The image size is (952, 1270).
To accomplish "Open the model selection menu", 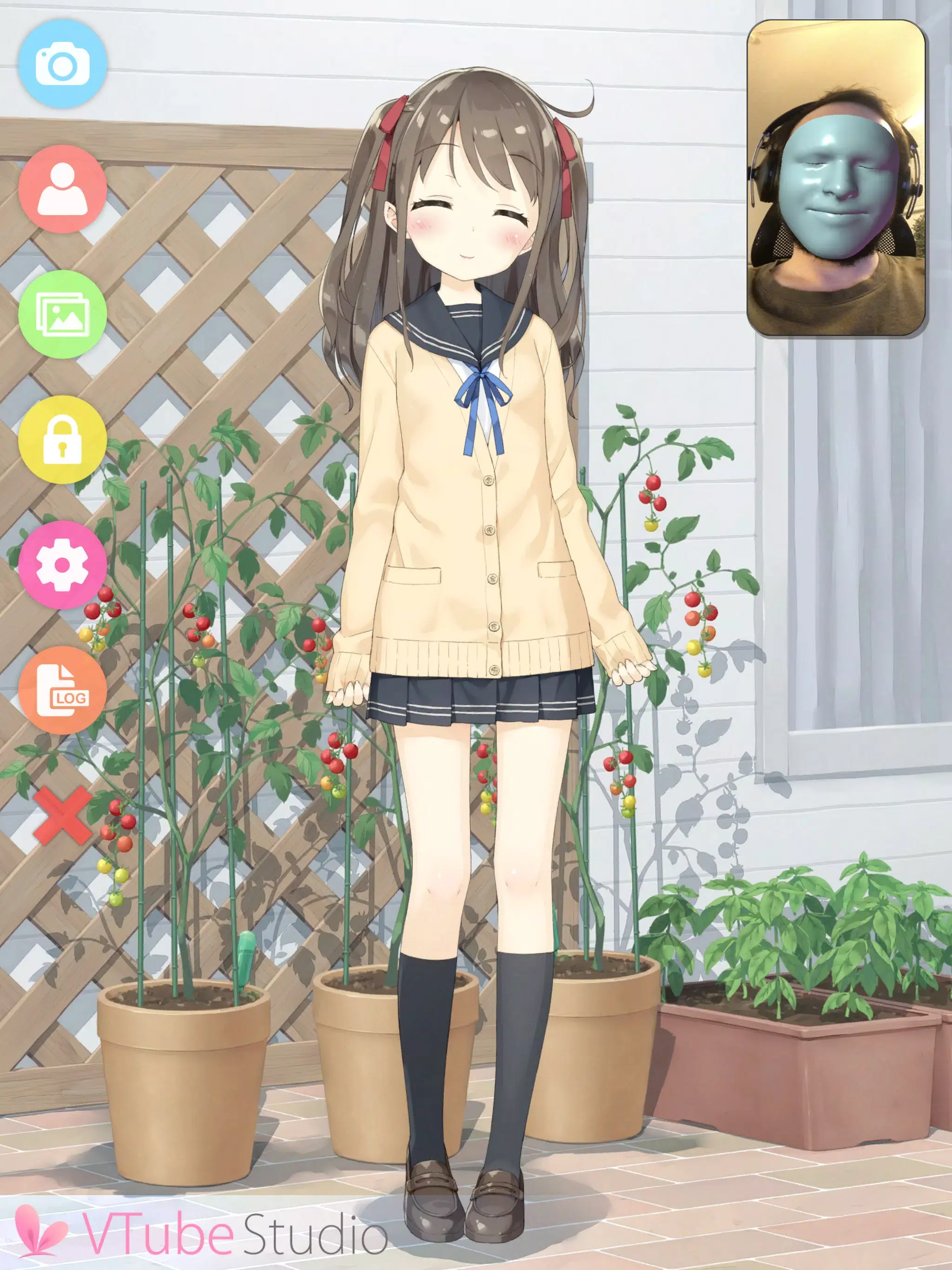I will (63, 190).
